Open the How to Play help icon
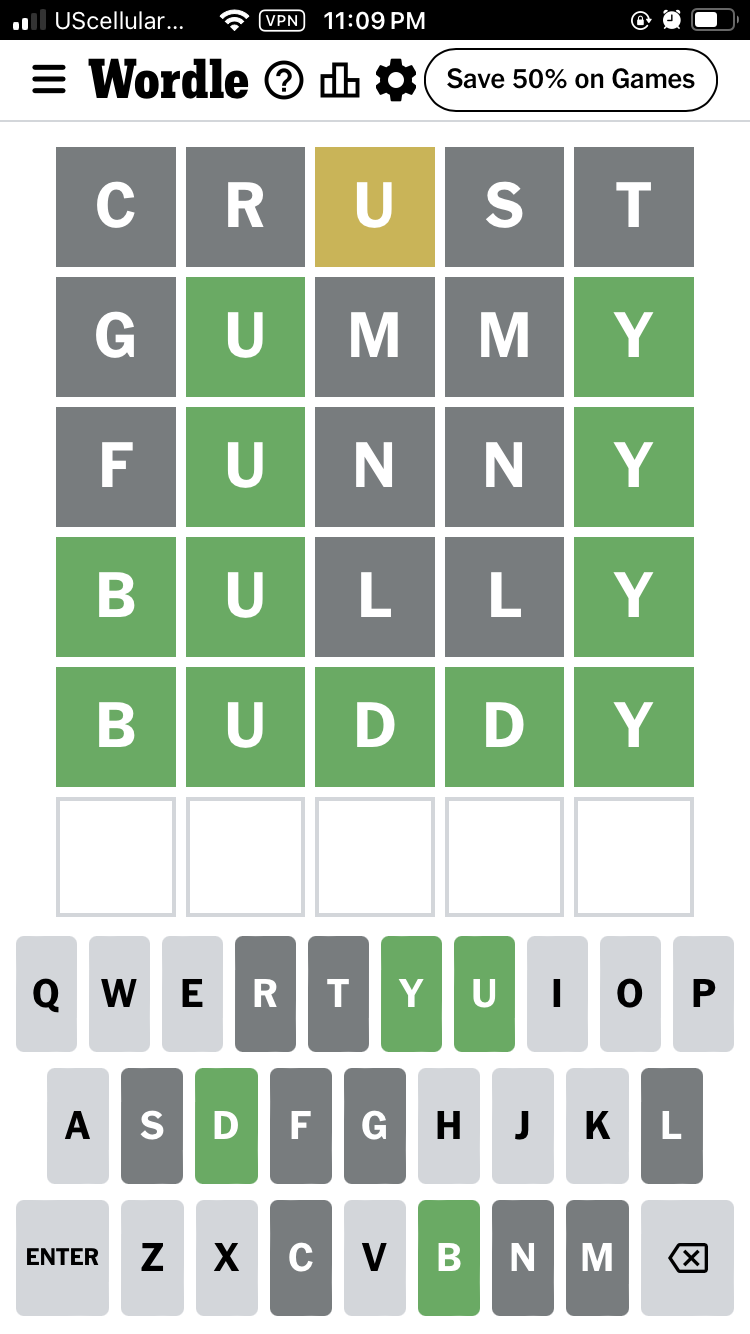 pyautogui.click(x=284, y=80)
